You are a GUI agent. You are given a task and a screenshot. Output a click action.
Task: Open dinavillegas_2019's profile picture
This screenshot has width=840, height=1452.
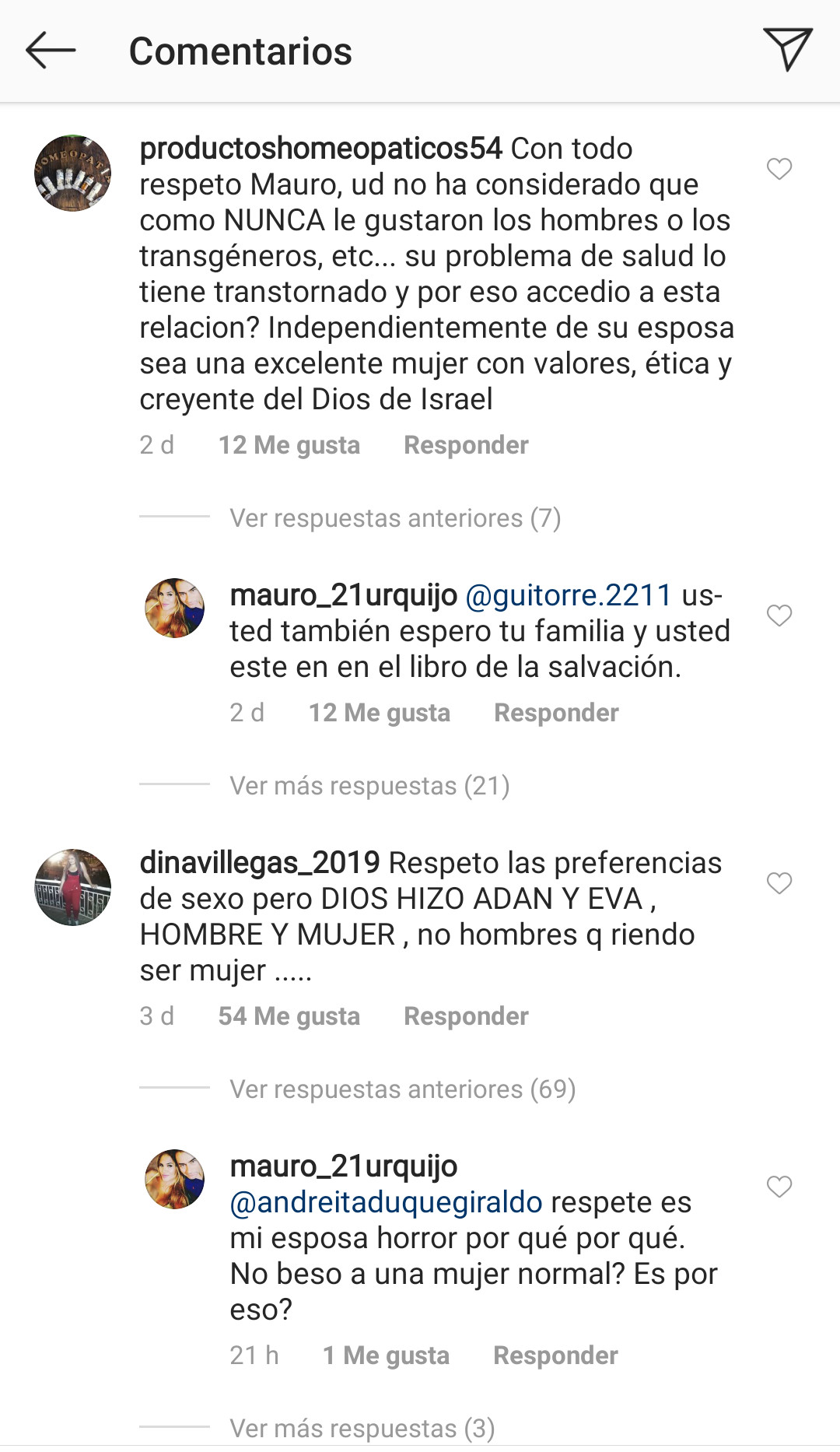pos(72,887)
